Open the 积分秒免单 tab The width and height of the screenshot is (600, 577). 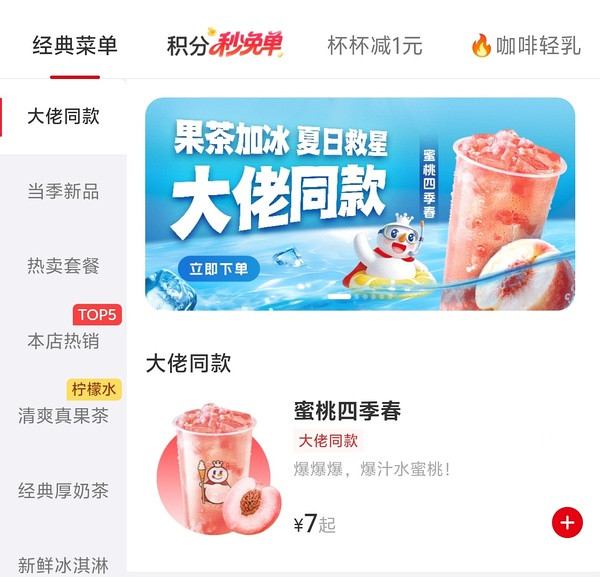pos(225,45)
